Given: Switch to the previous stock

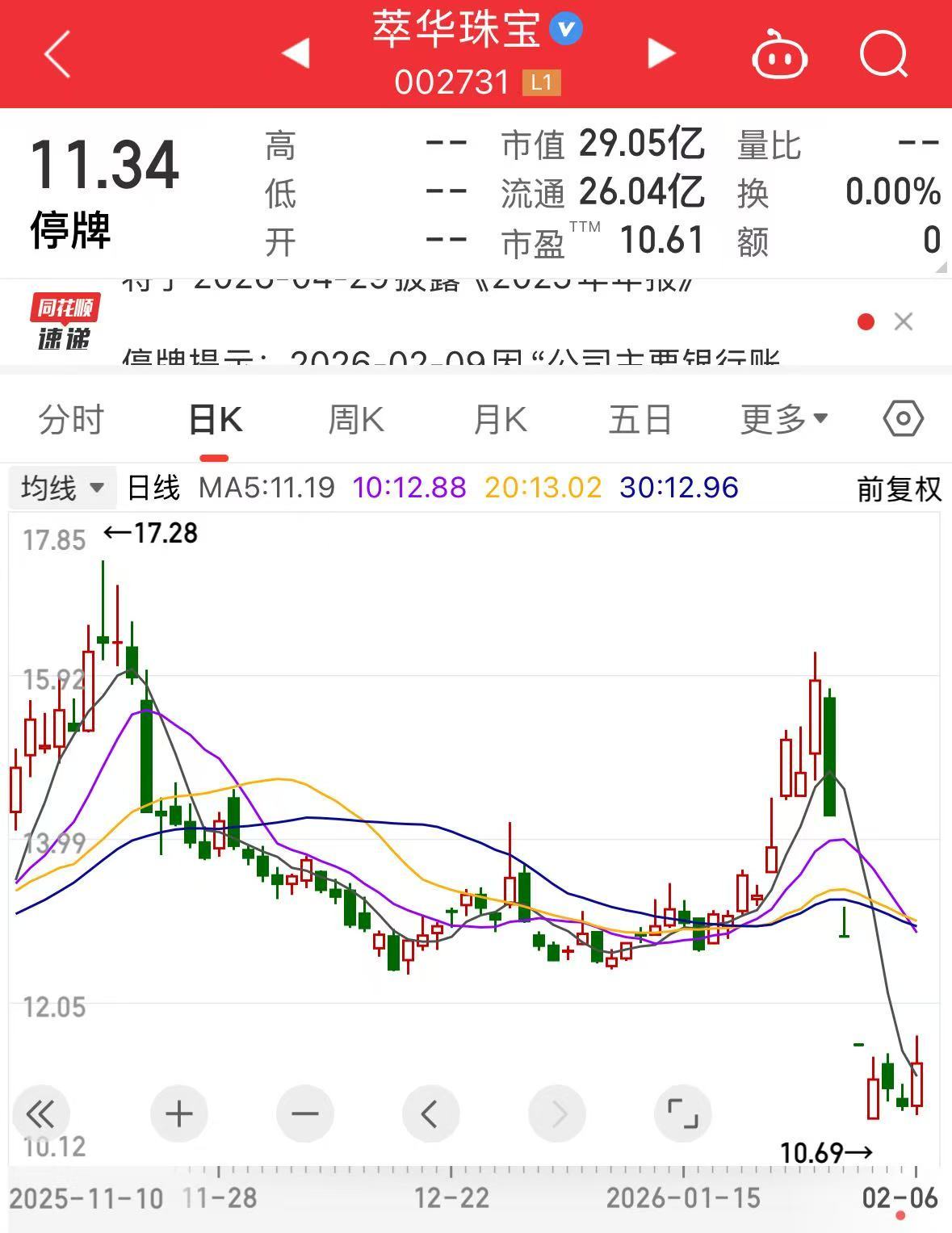Looking at the screenshot, I should coord(296,53).
